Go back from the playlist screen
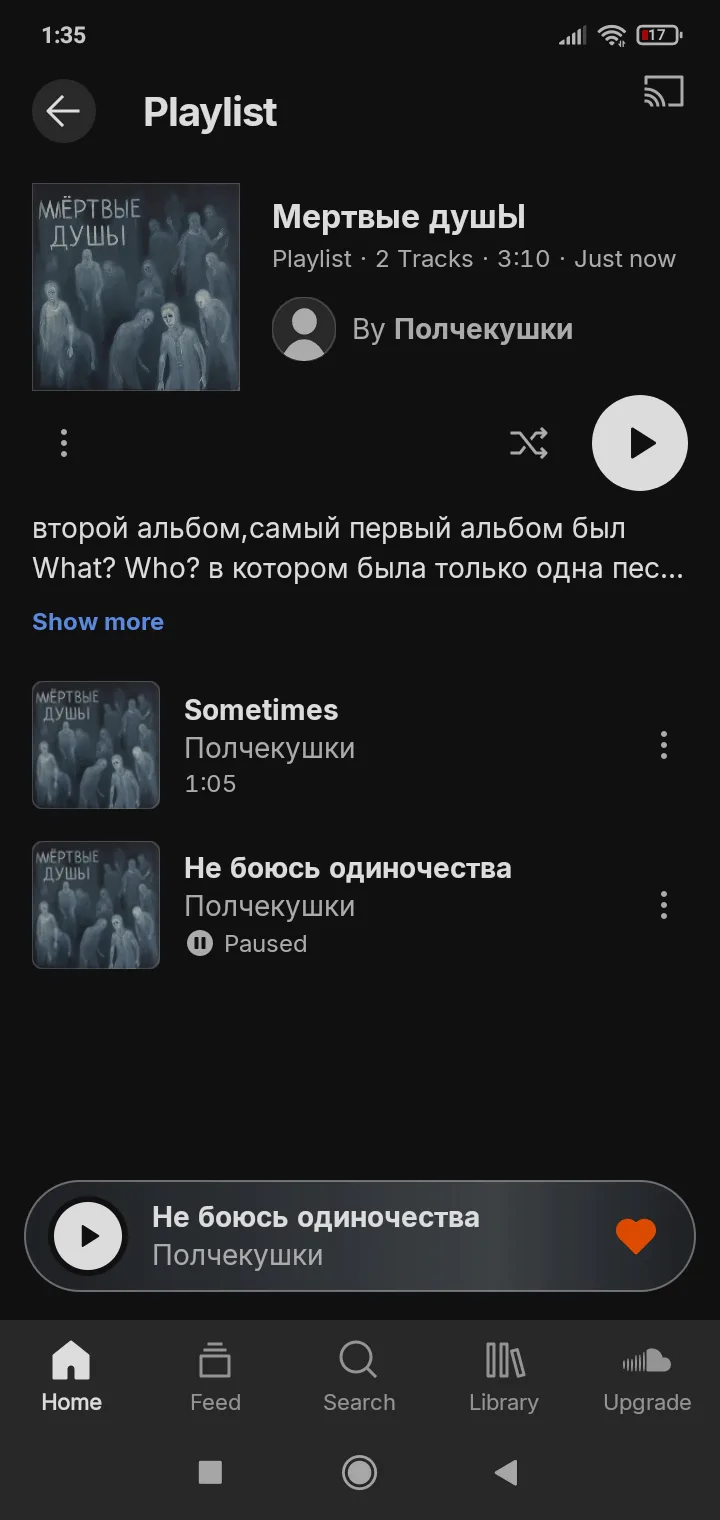 pyautogui.click(x=64, y=111)
